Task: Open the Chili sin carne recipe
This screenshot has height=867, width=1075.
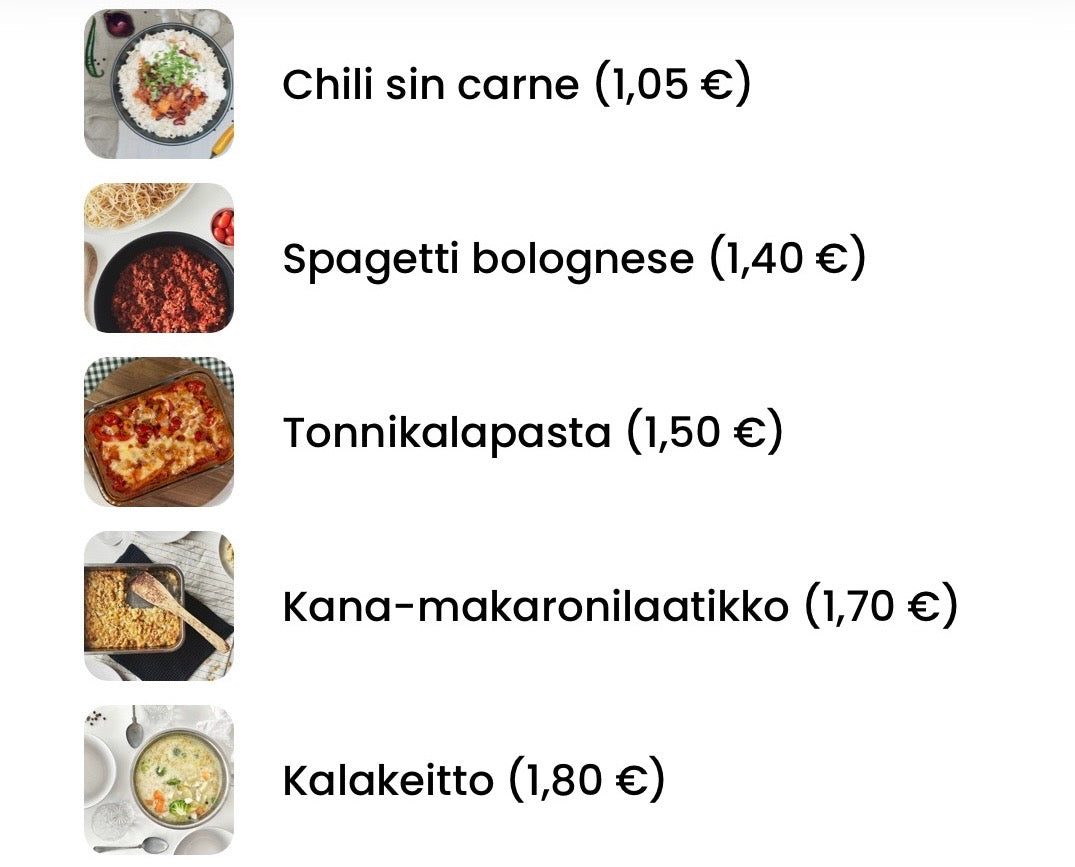Action: [x=515, y=85]
